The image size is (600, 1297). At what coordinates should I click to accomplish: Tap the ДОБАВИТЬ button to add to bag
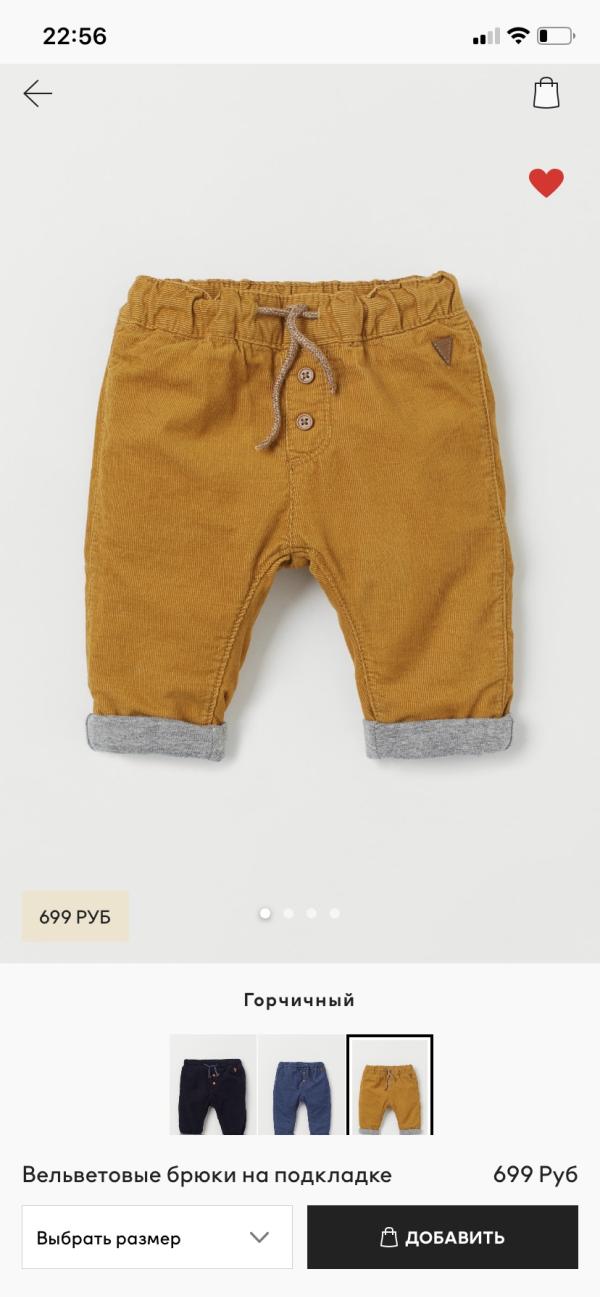[442, 1237]
